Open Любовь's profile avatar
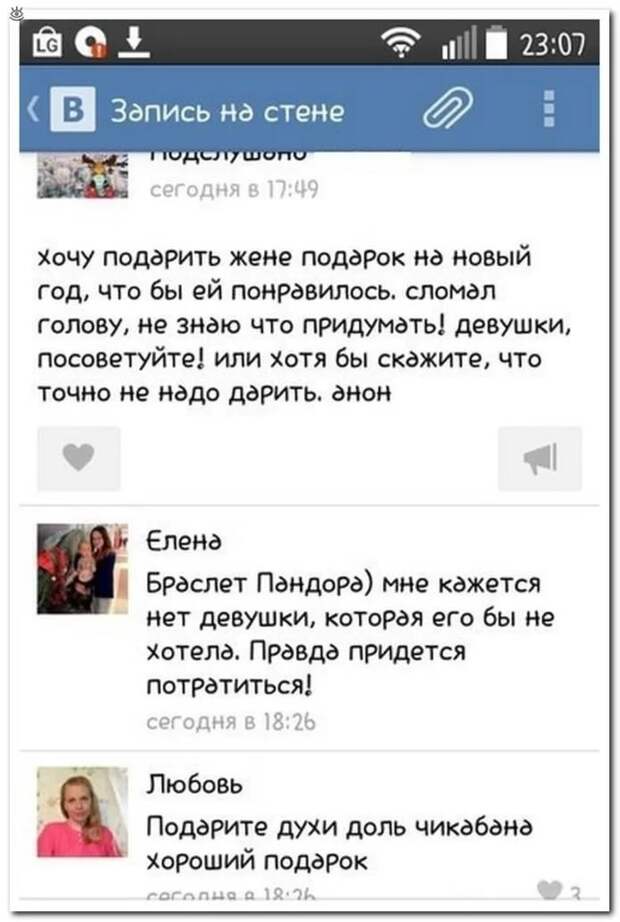 coord(82,812)
